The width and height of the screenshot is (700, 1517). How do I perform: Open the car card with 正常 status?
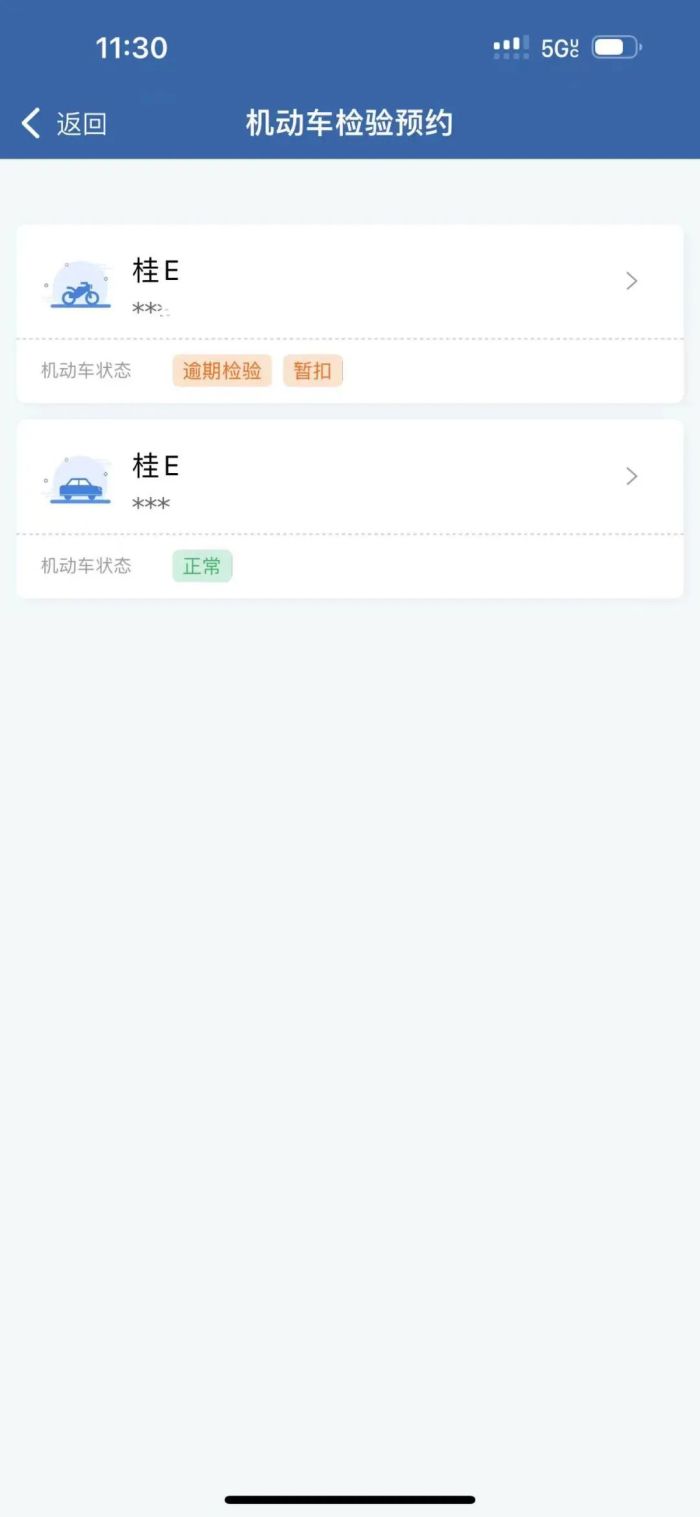point(350,508)
